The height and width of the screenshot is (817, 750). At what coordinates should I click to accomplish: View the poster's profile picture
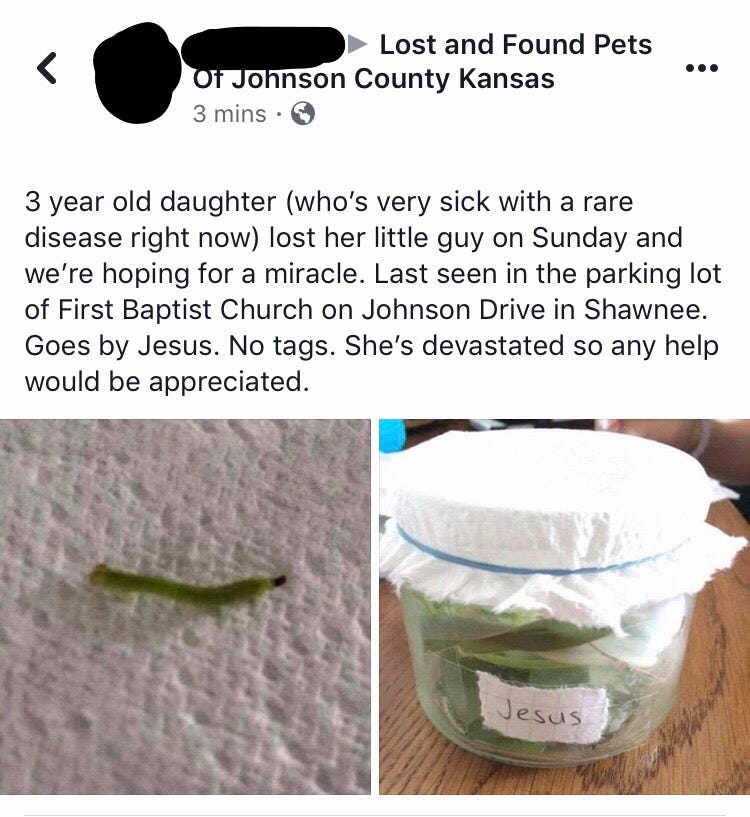tap(136, 73)
